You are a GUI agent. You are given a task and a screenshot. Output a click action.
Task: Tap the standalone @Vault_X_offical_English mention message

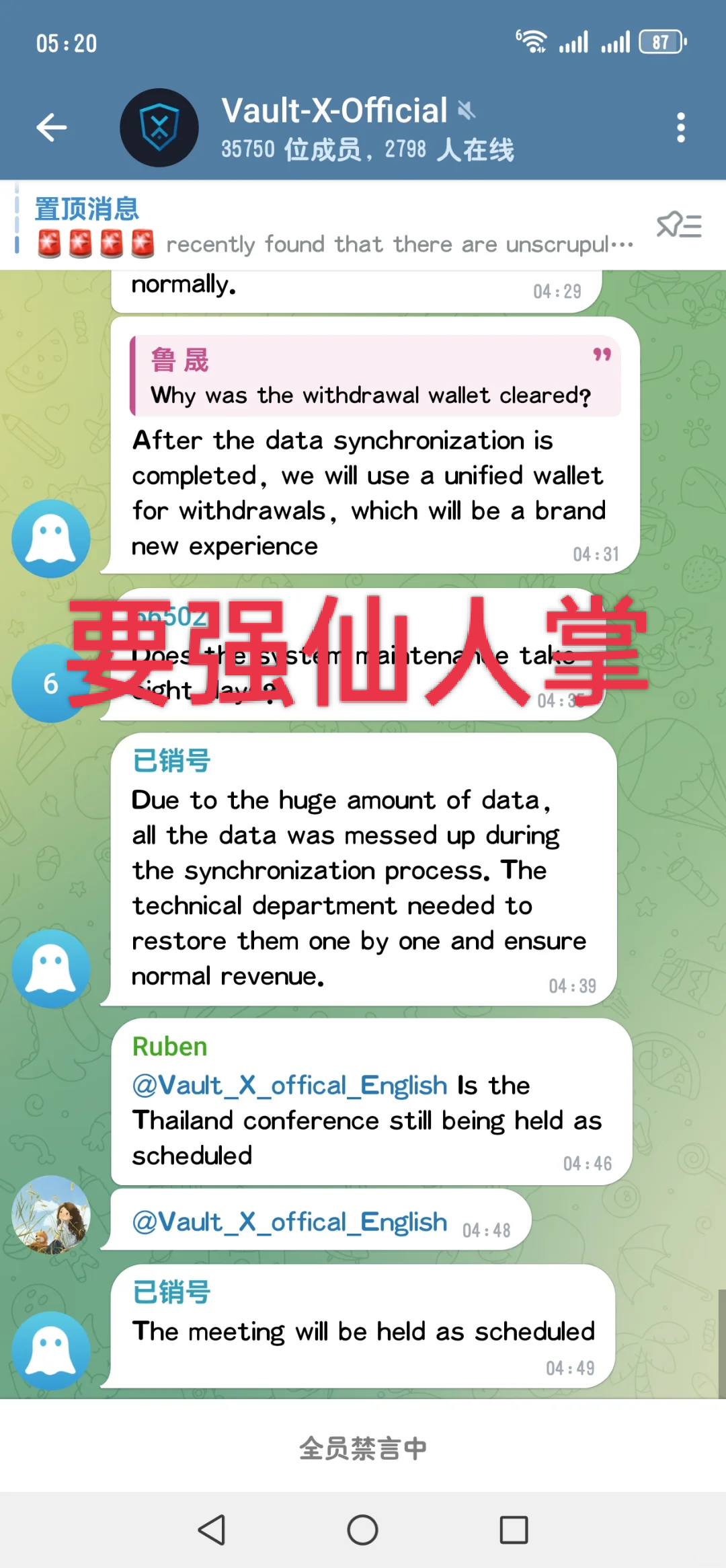pyautogui.click(x=288, y=1221)
